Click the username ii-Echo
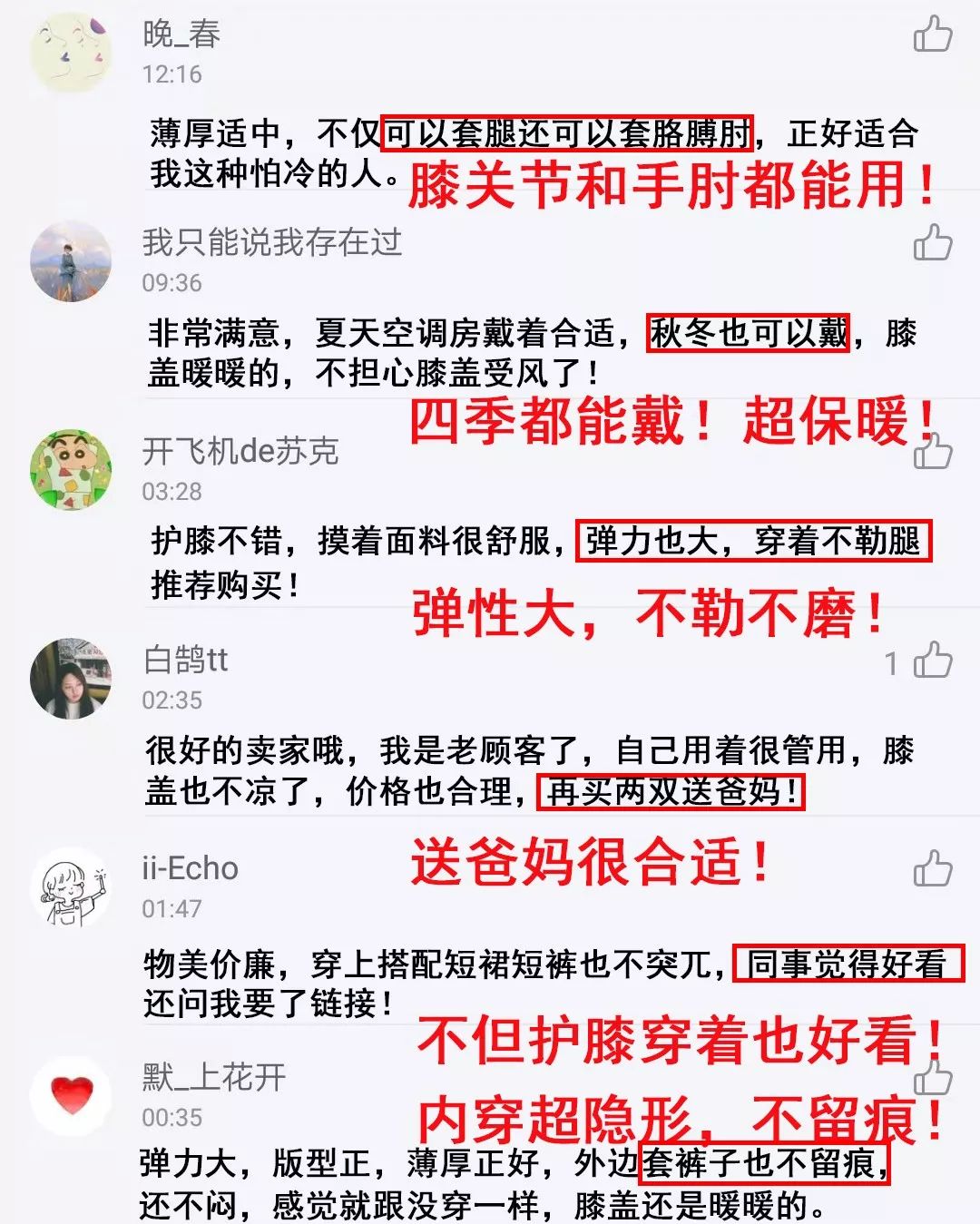The height and width of the screenshot is (1224, 980). tap(189, 868)
